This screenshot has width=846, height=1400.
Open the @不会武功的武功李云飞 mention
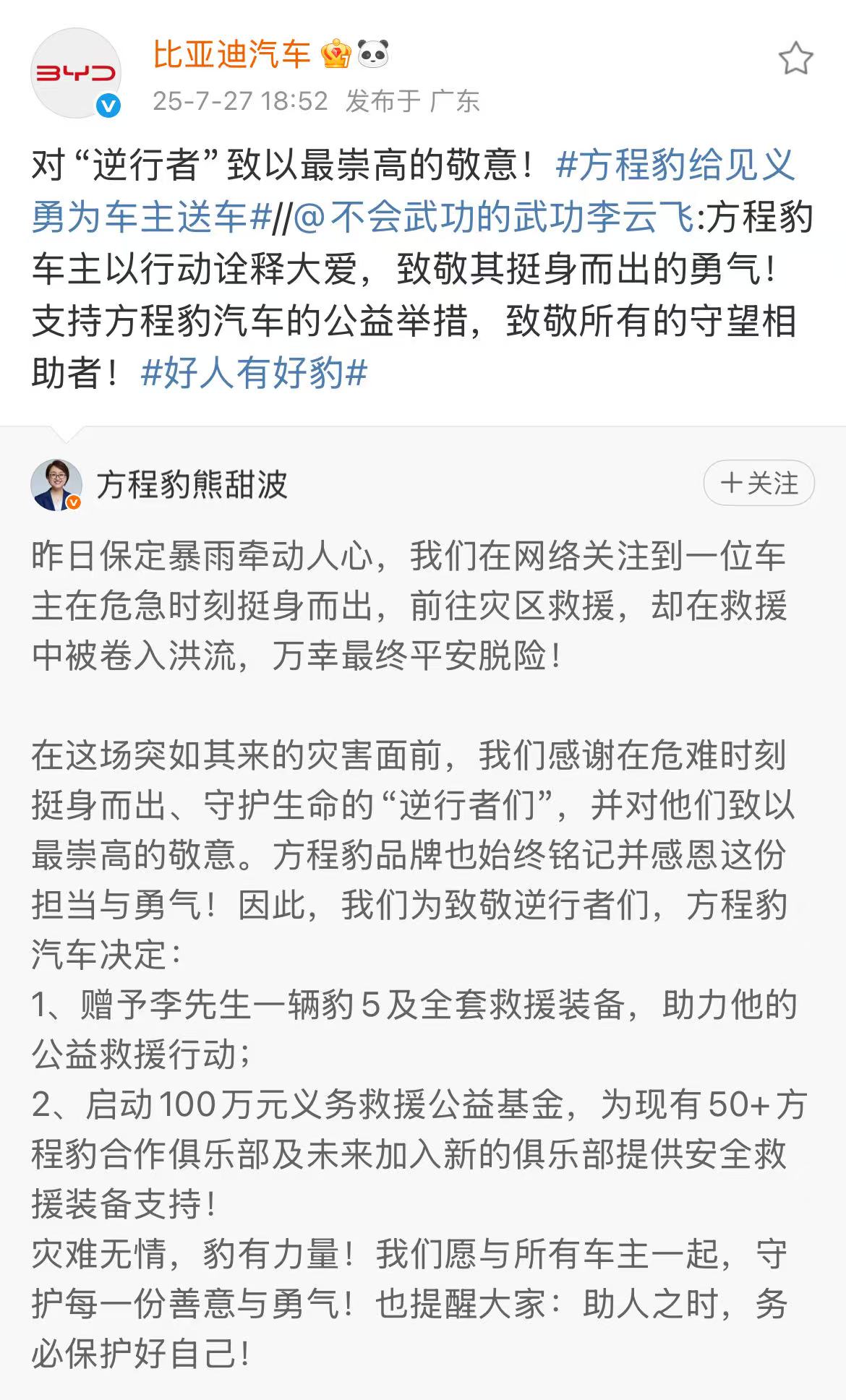point(495,218)
